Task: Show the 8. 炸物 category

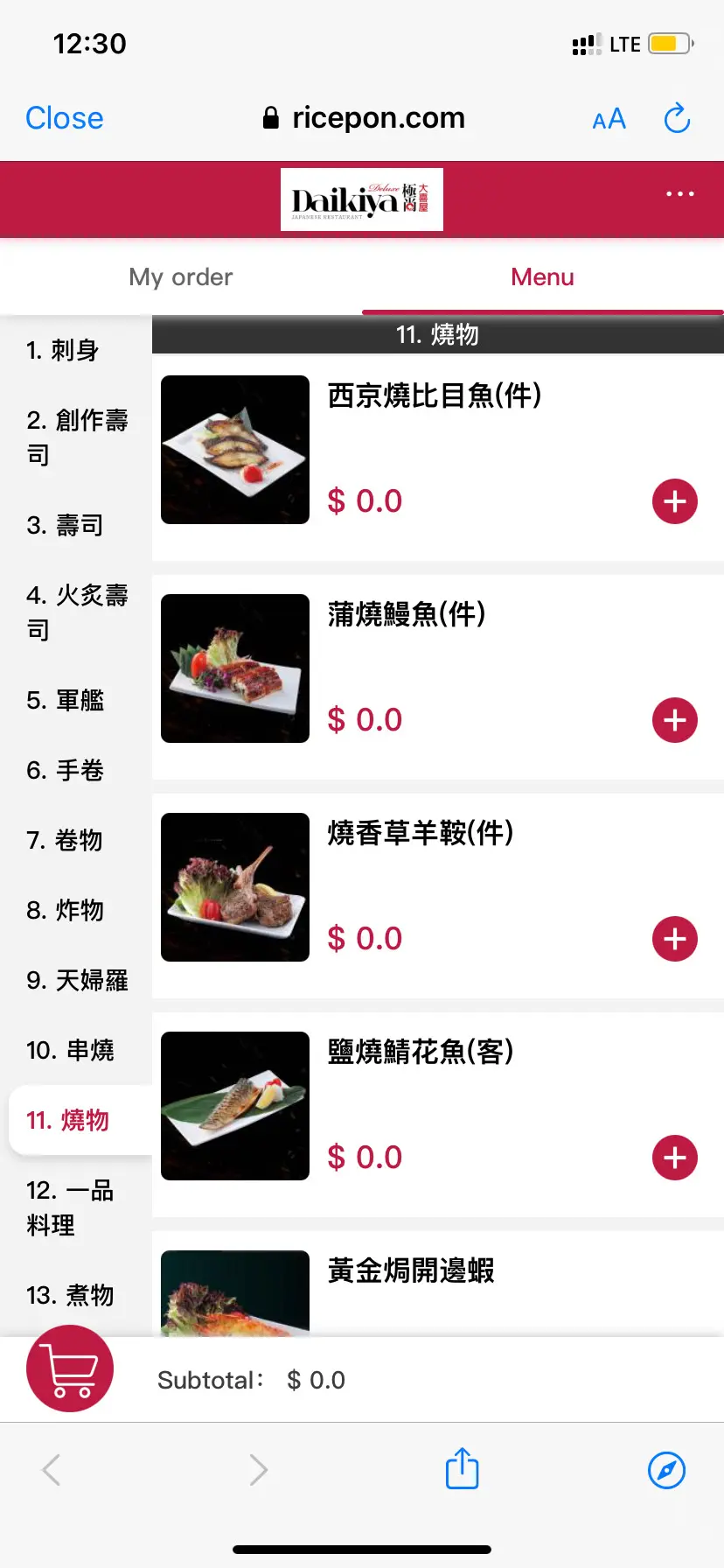Action: (66, 910)
